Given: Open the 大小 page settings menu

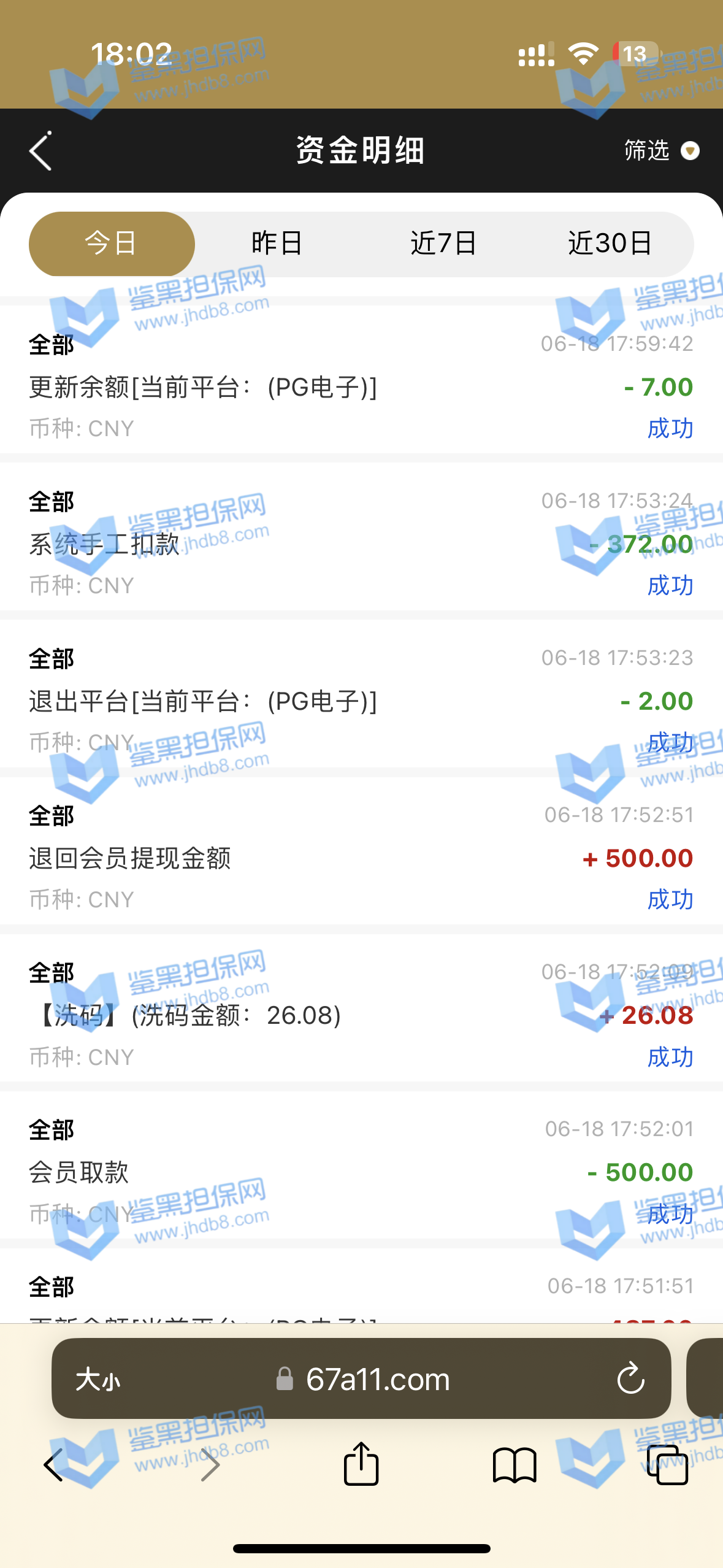Looking at the screenshot, I should [x=98, y=1380].
